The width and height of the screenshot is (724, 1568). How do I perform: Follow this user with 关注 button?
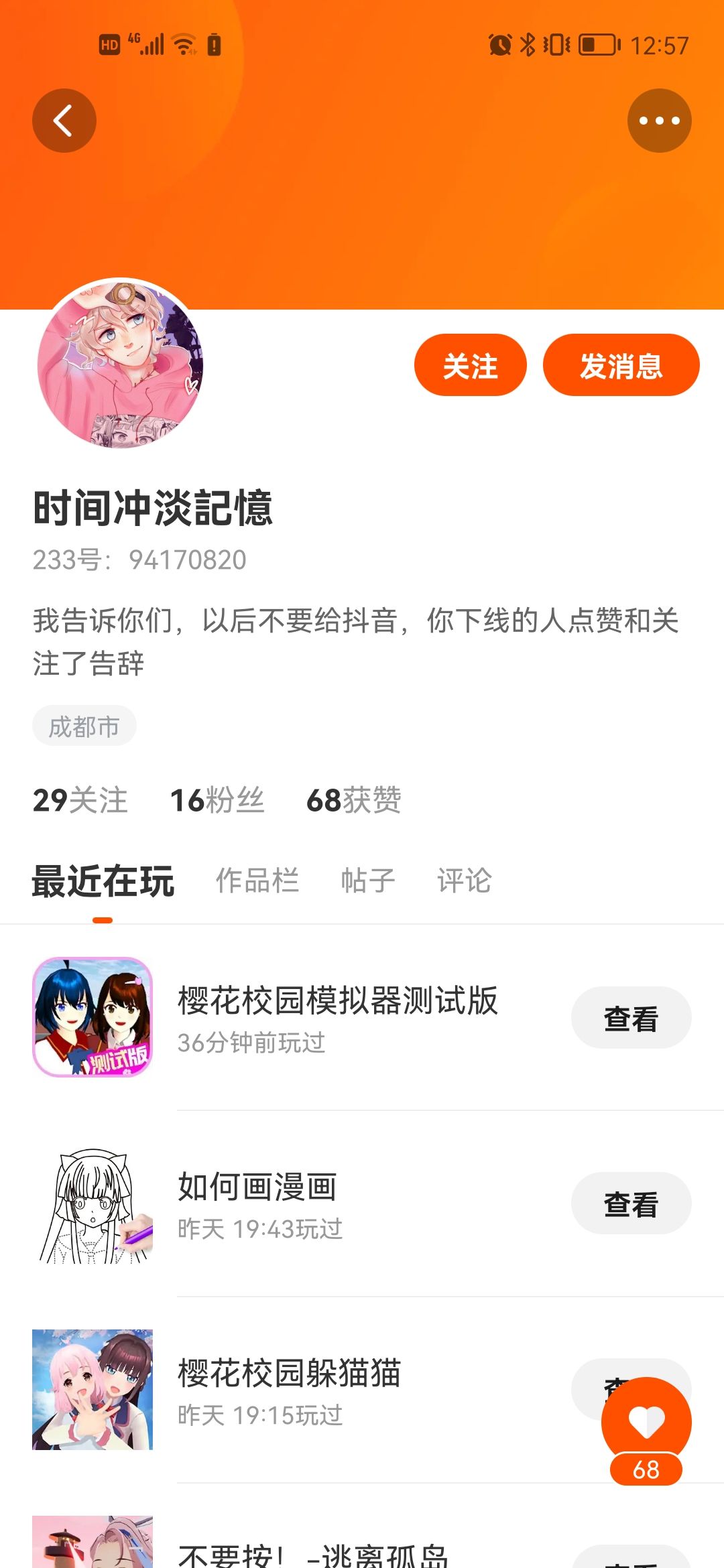(x=470, y=365)
